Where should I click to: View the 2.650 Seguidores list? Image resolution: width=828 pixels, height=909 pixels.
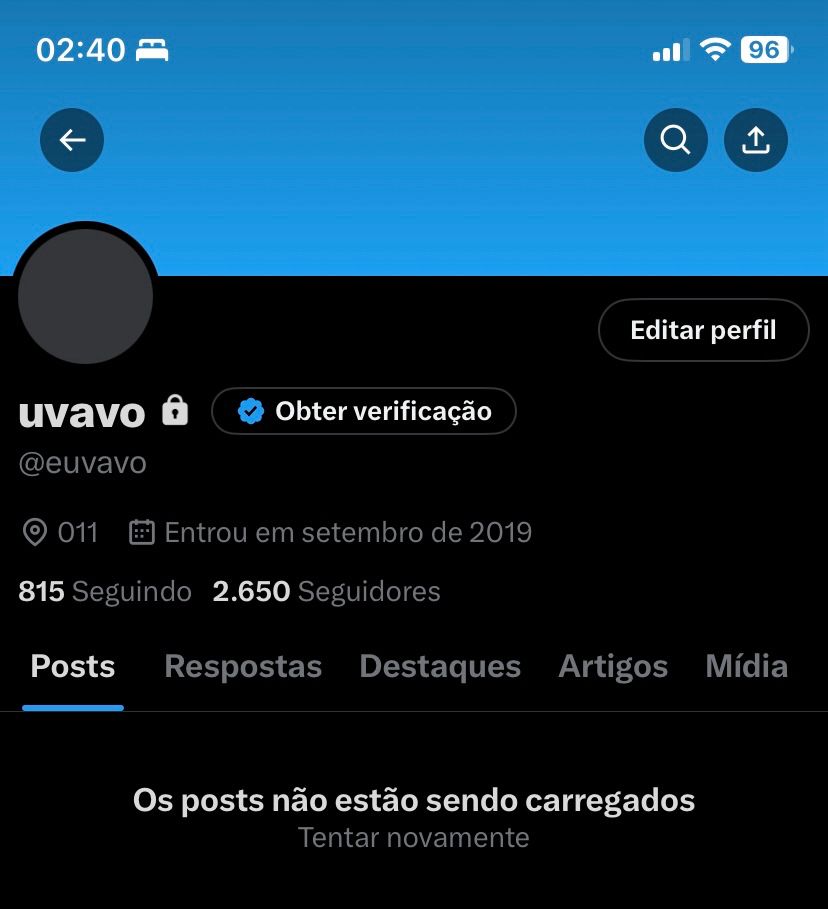click(x=326, y=592)
